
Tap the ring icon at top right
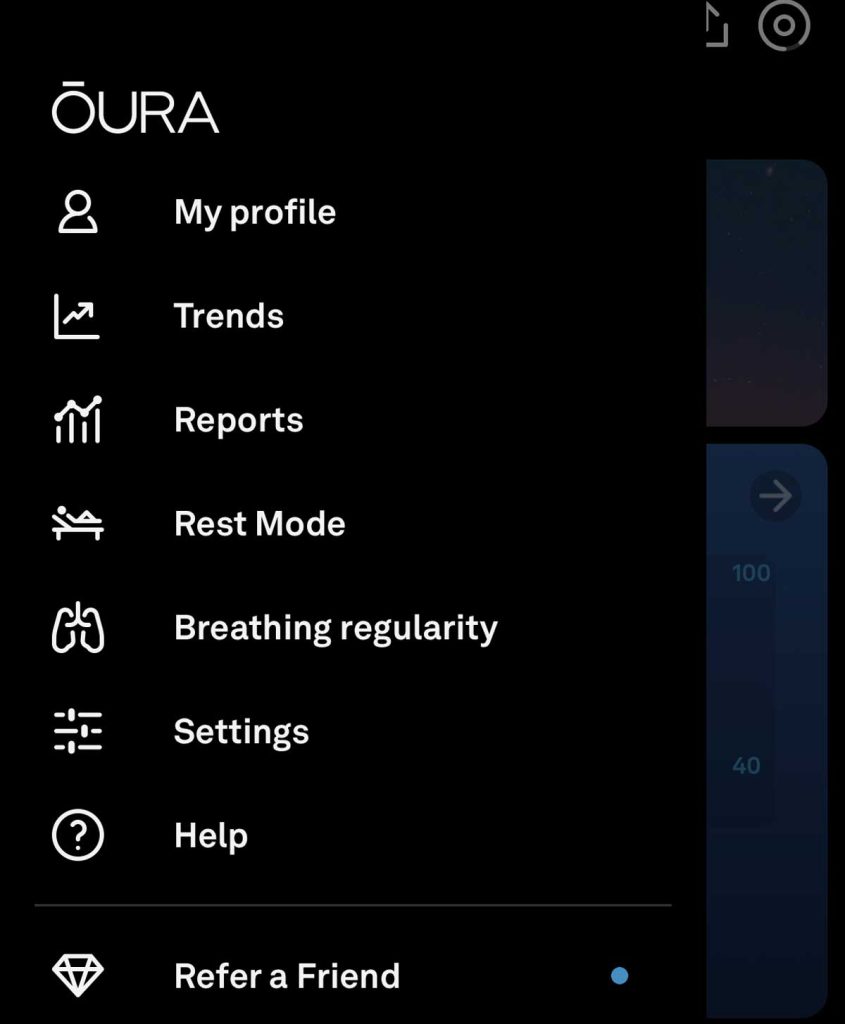pos(784,25)
